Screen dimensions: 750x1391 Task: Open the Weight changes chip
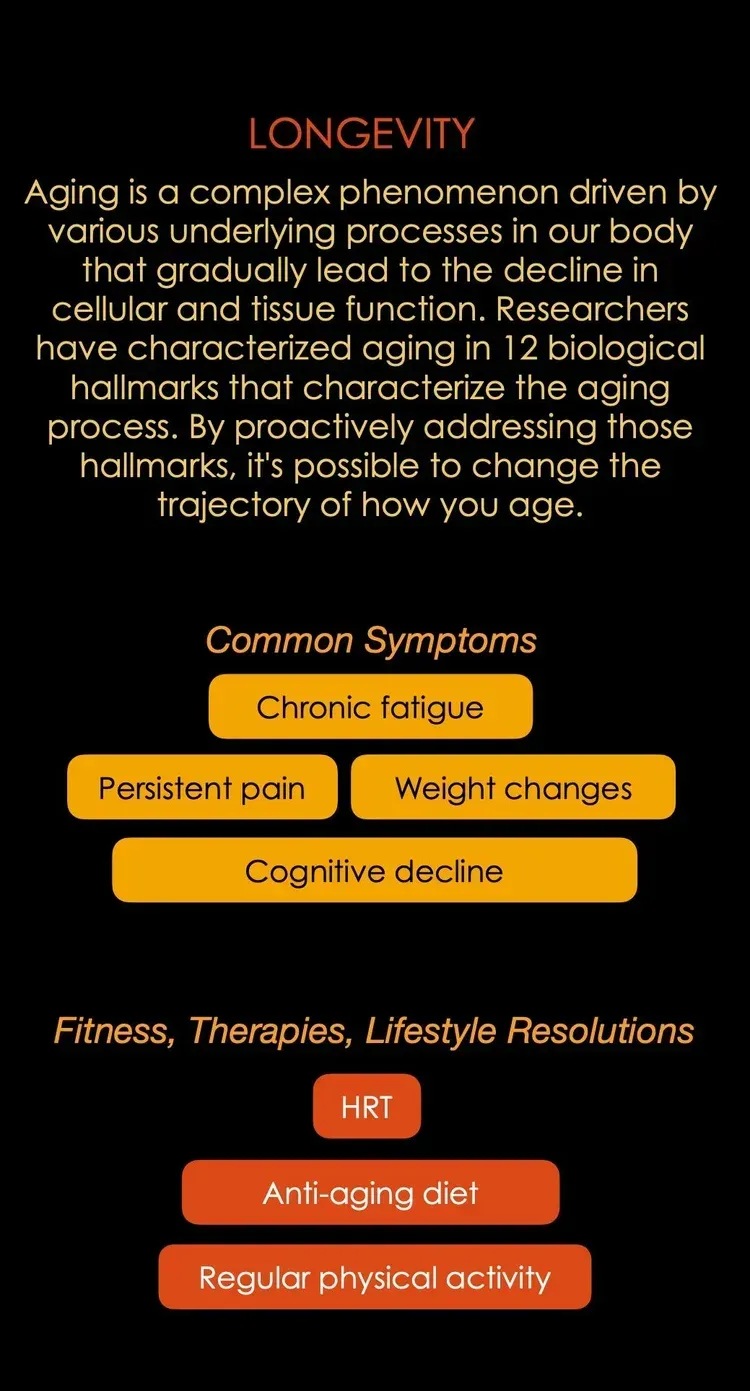pyautogui.click(x=513, y=788)
